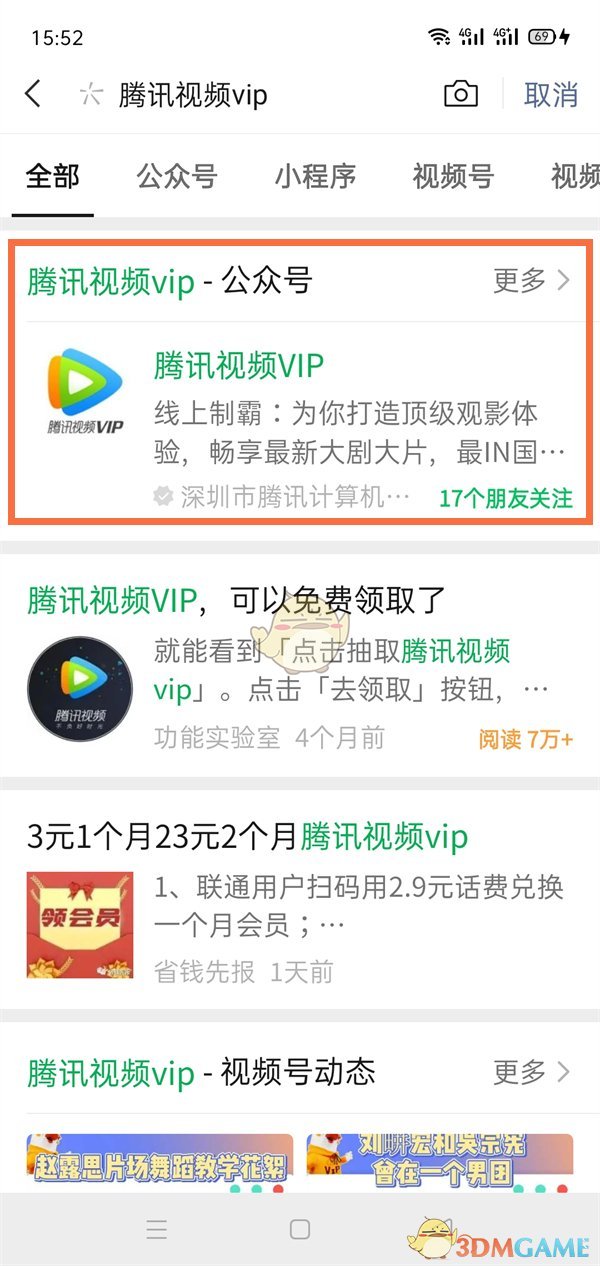This screenshot has width=600, height=1266.
Task: Open the 腾讯视频VIP official account result
Action: [x=300, y=421]
